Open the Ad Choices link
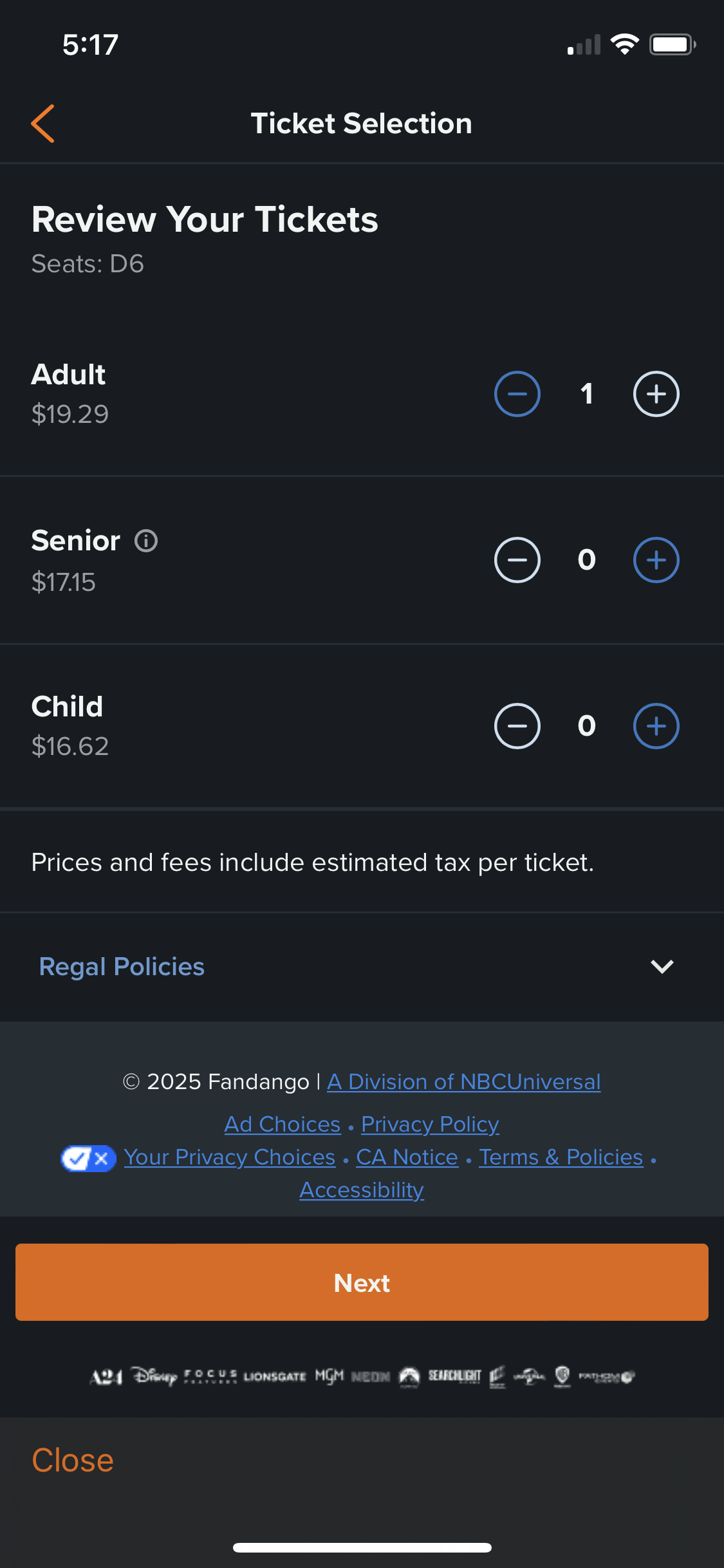This screenshot has height=1568, width=724. tap(283, 1125)
